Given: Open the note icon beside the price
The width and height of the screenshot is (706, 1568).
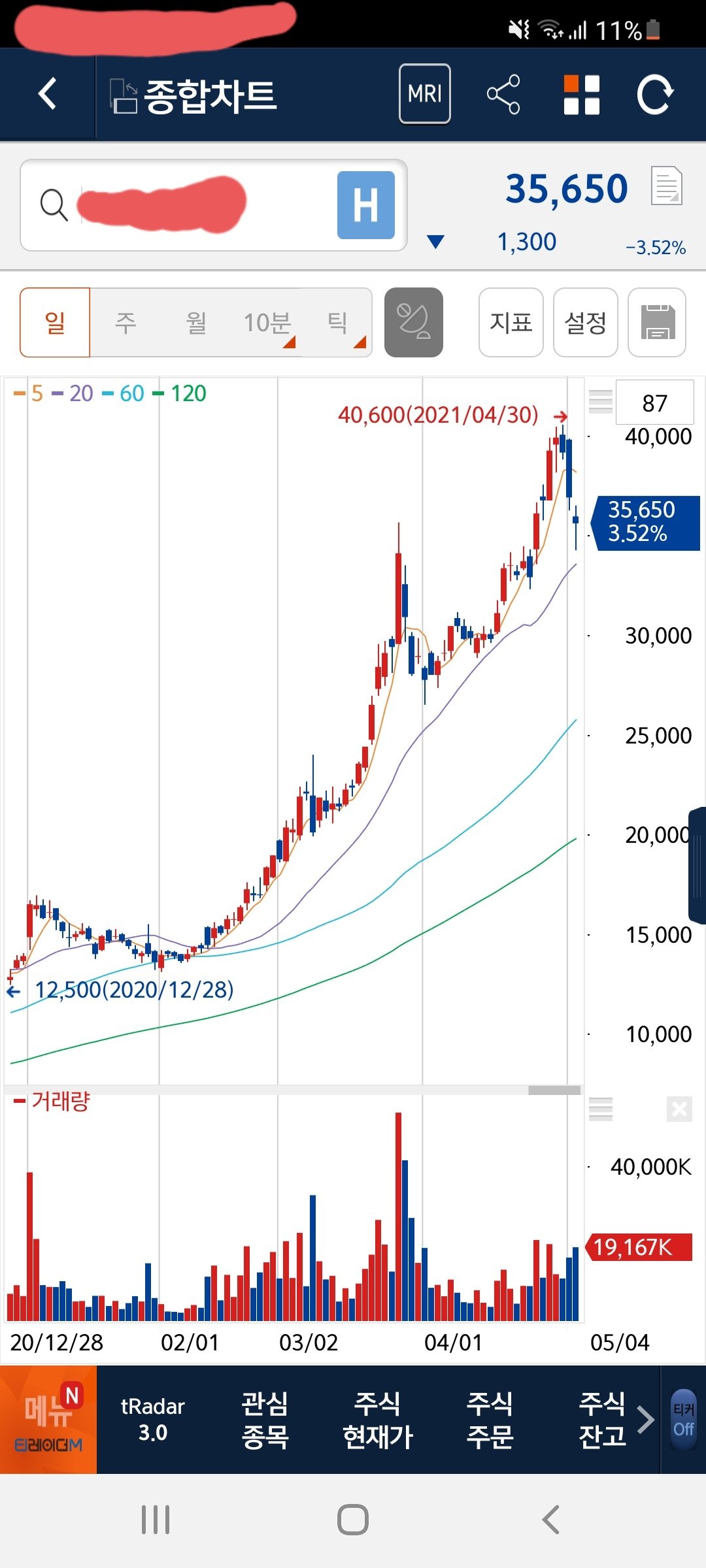Looking at the screenshot, I should [666, 186].
